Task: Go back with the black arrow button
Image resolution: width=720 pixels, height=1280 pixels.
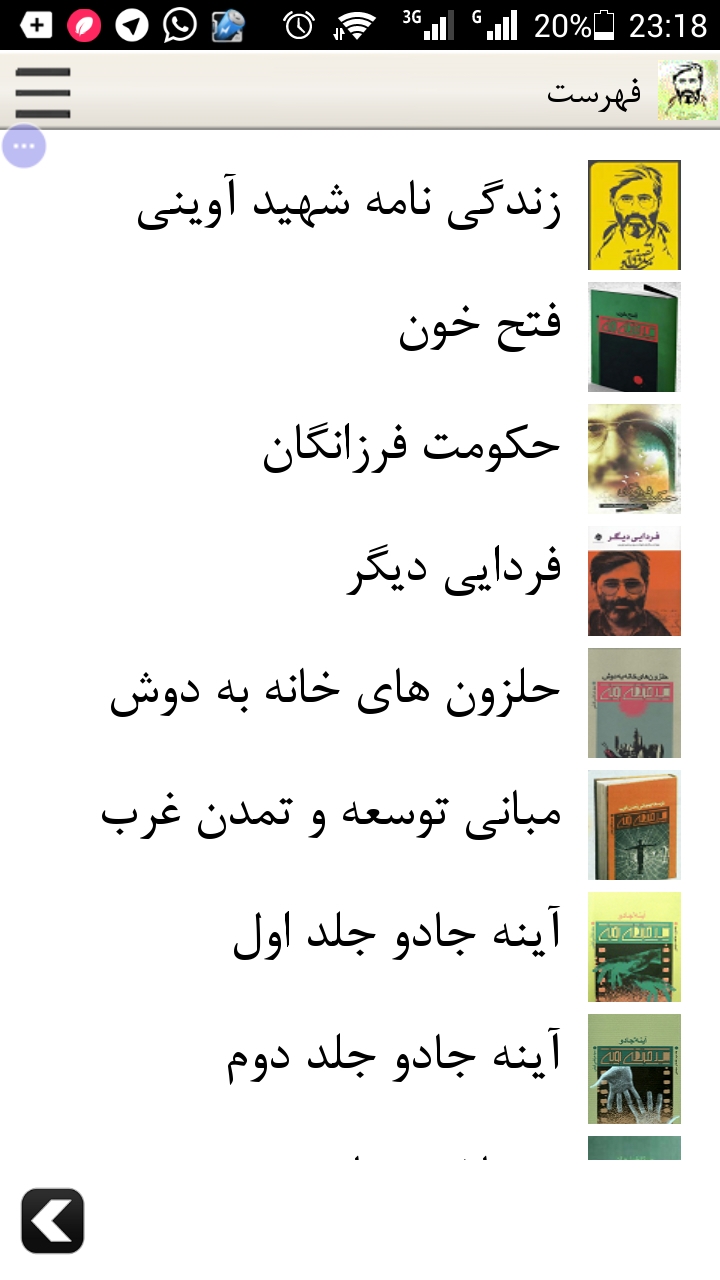Action: pos(53,1221)
